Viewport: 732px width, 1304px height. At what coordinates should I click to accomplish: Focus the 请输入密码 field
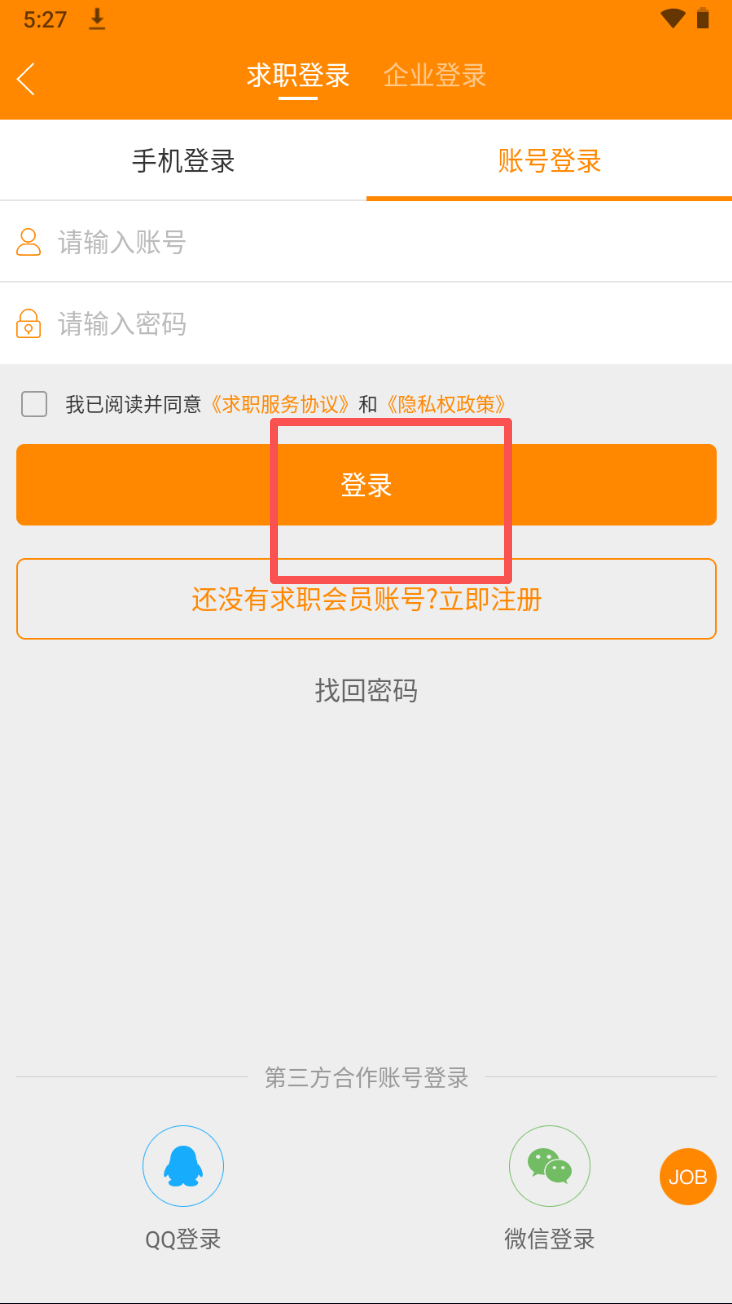pyautogui.click(x=380, y=324)
